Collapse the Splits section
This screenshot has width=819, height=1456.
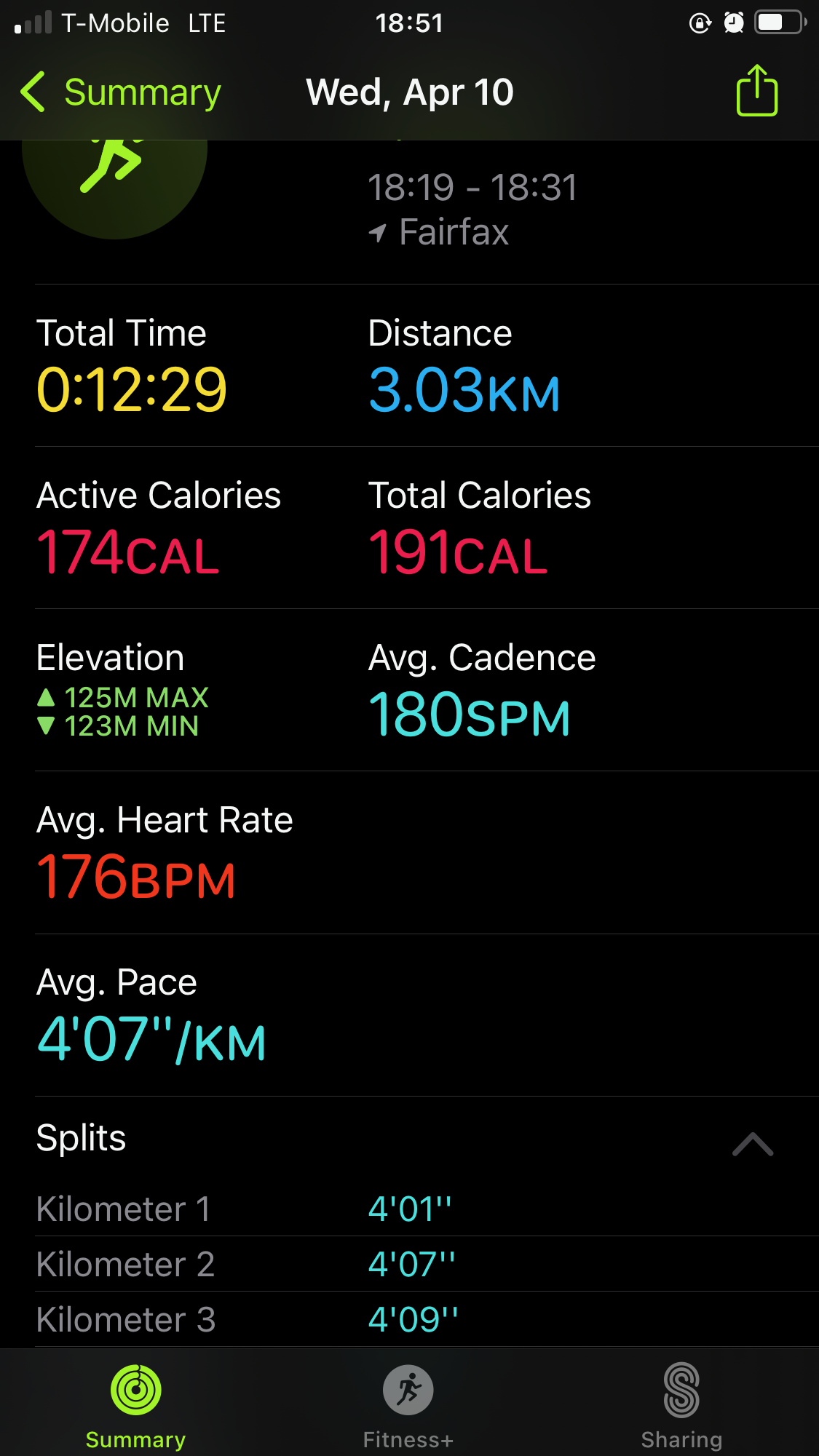click(x=753, y=1143)
